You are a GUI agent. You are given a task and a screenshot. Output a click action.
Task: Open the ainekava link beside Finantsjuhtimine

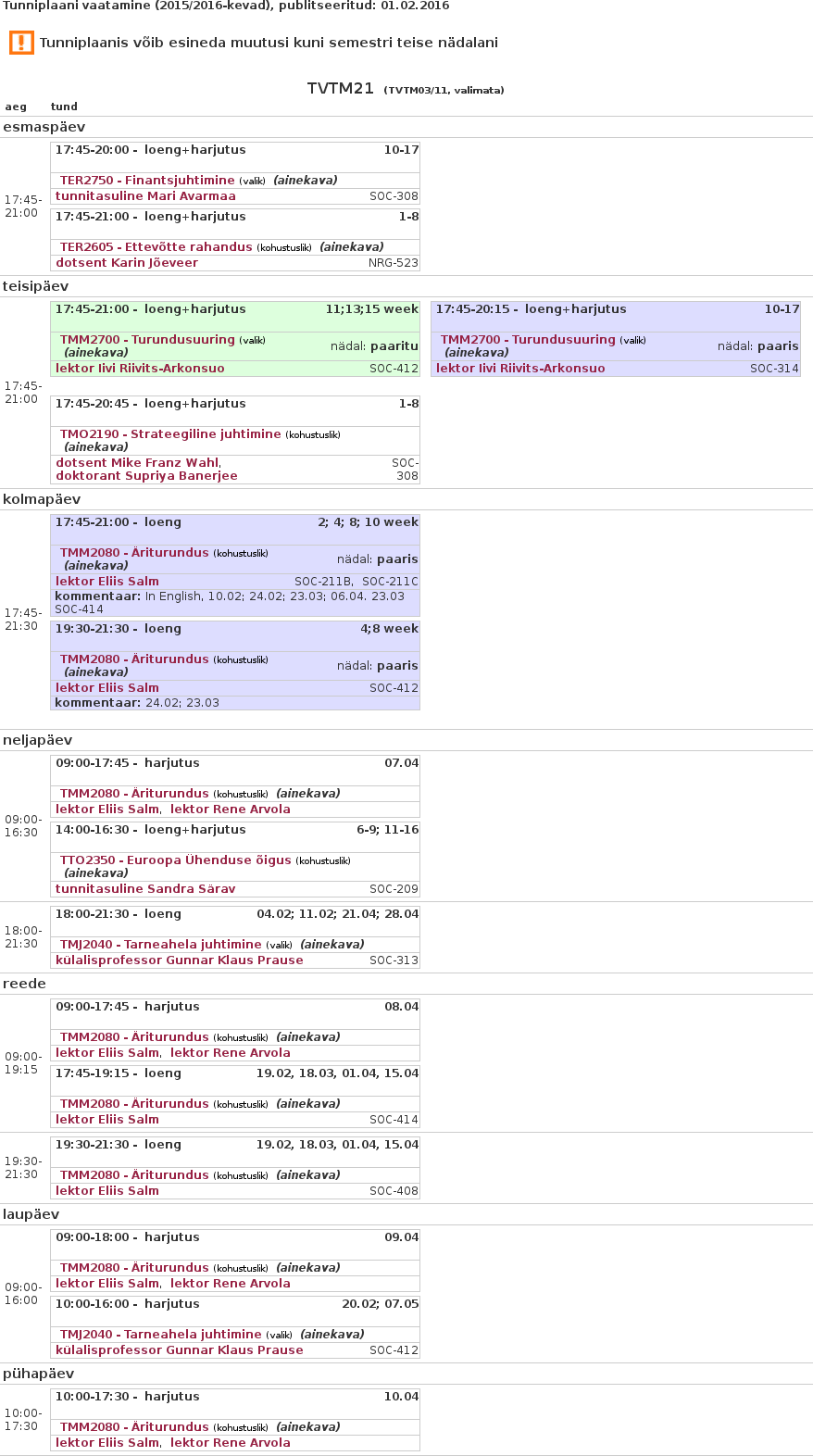305,181
